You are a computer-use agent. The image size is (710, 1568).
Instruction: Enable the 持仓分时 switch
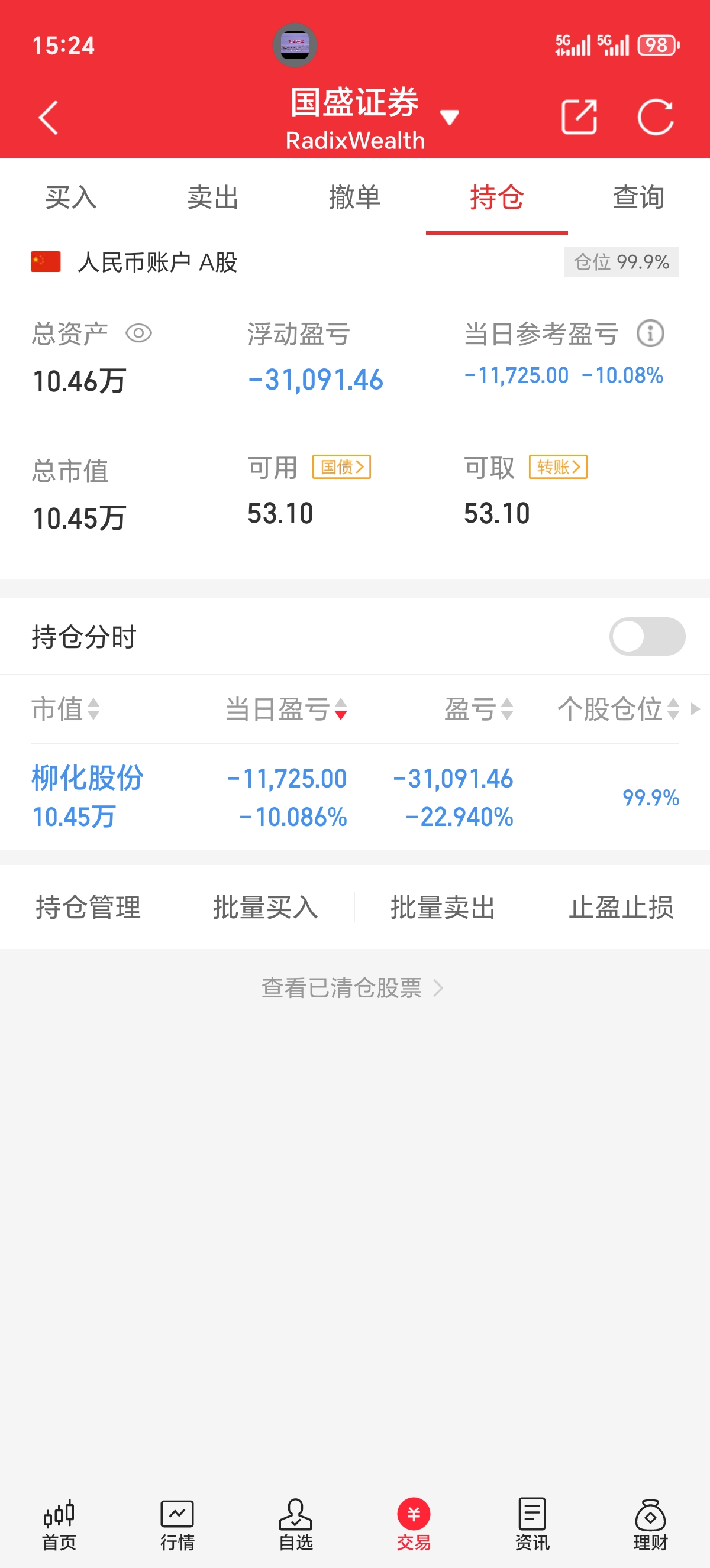pyautogui.click(x=647, y=637)
